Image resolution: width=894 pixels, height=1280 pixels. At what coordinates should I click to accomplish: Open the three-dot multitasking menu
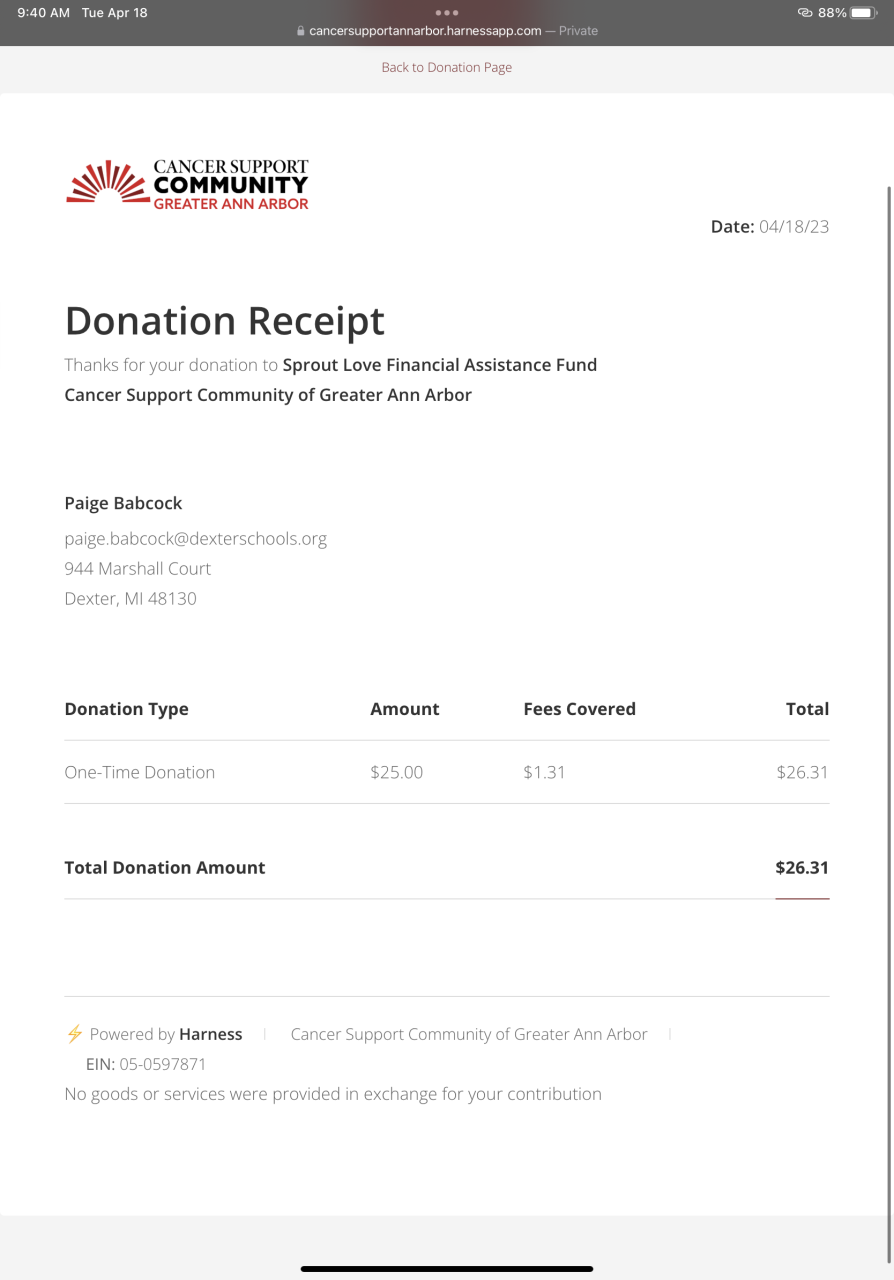tap(447, 12)
